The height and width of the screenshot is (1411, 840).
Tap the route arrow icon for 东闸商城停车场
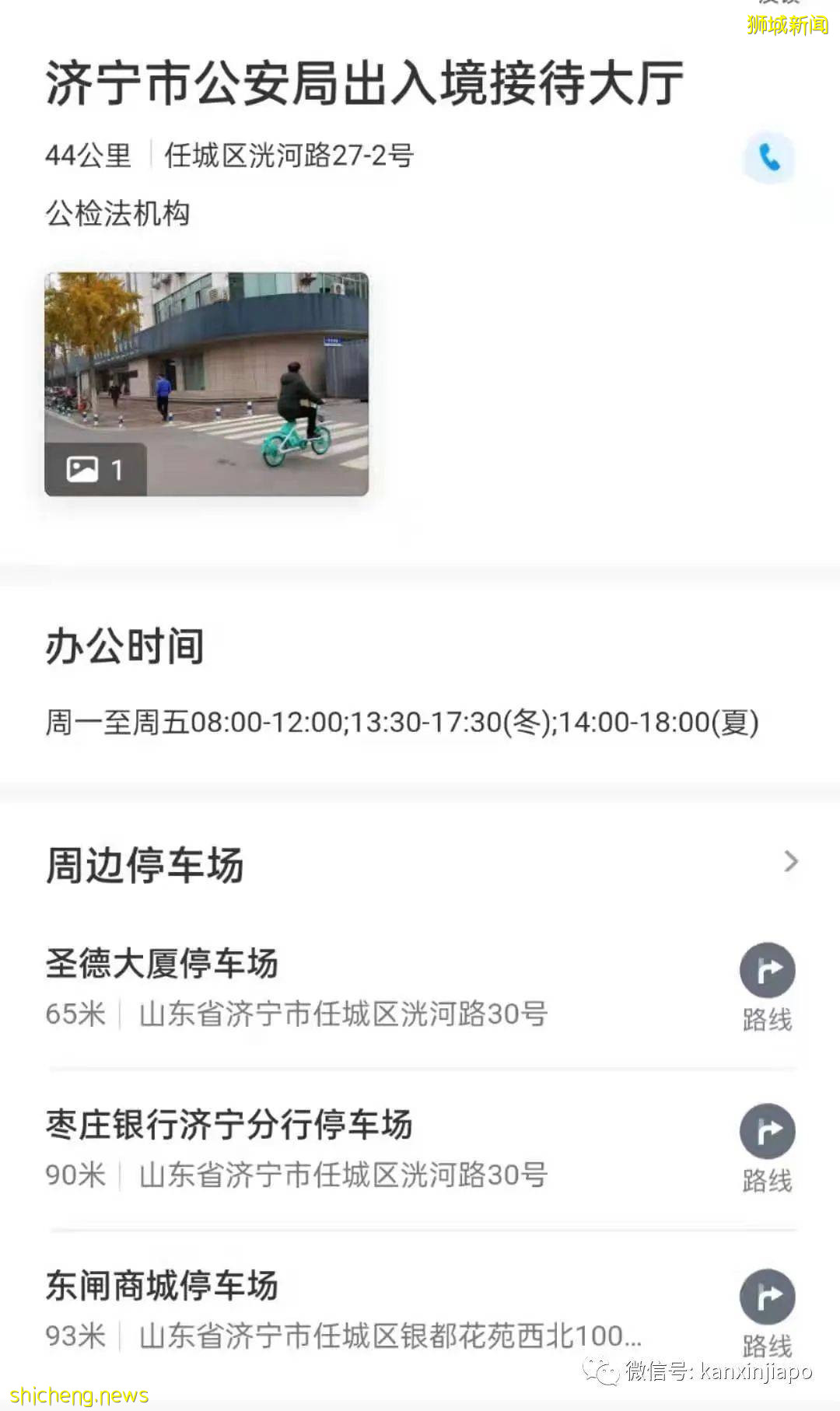coord(767,1297)
